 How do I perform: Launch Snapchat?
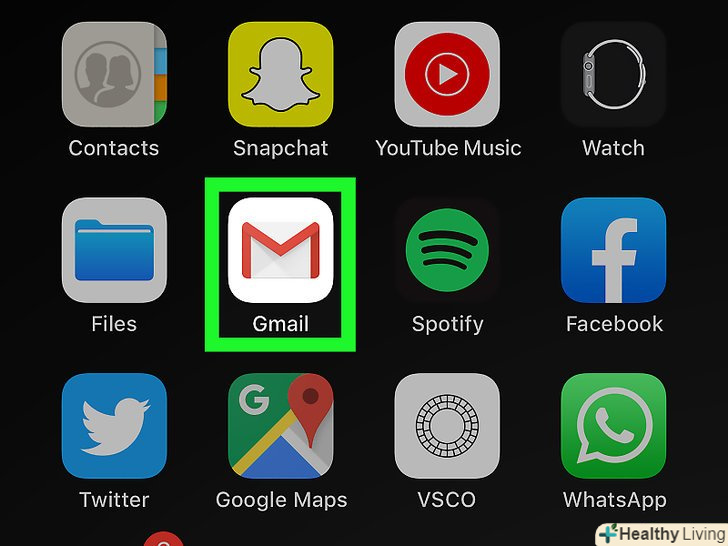tap(280, 75)
